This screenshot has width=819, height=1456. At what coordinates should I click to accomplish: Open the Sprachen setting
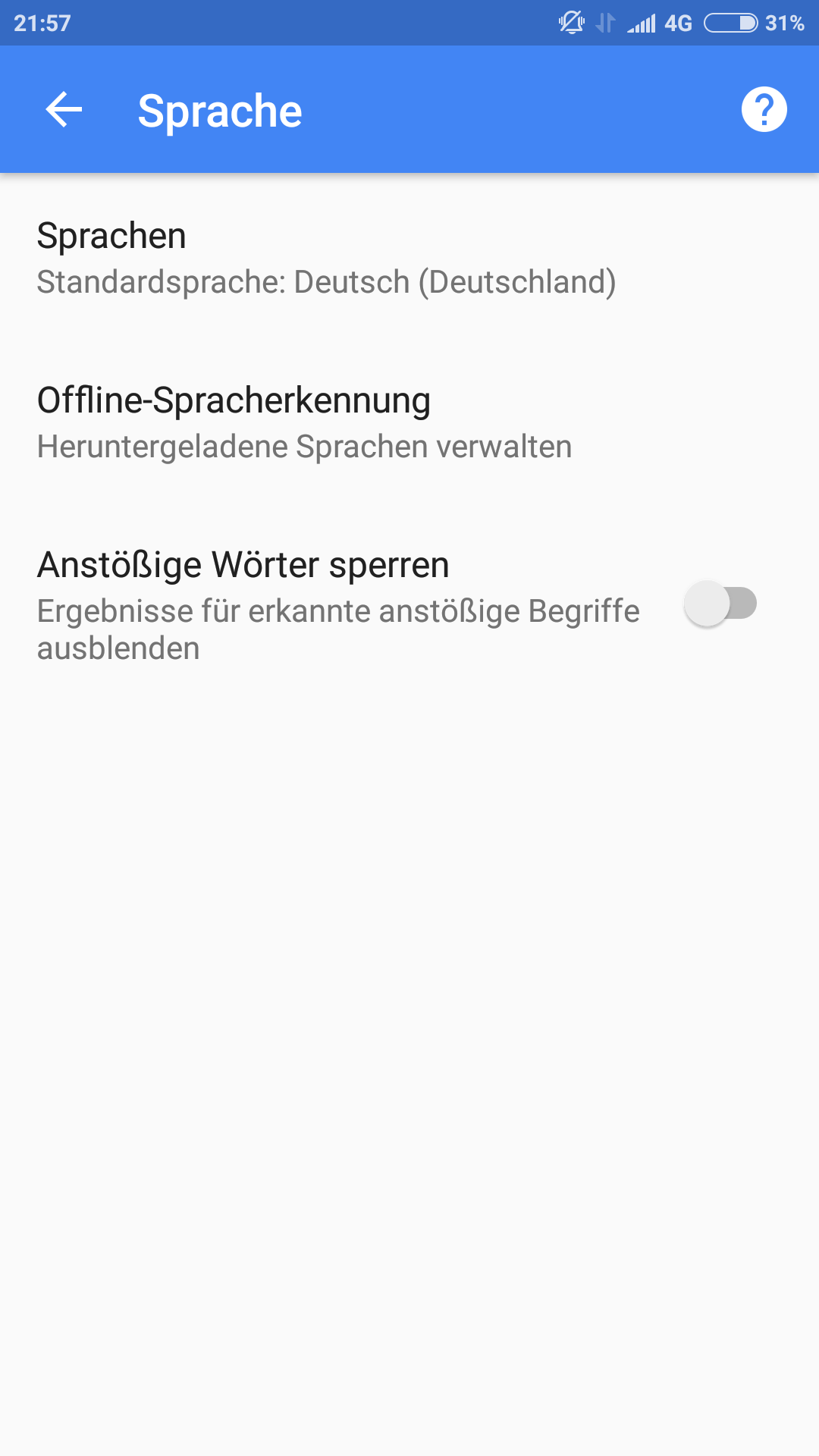click(x=409, y=259)
